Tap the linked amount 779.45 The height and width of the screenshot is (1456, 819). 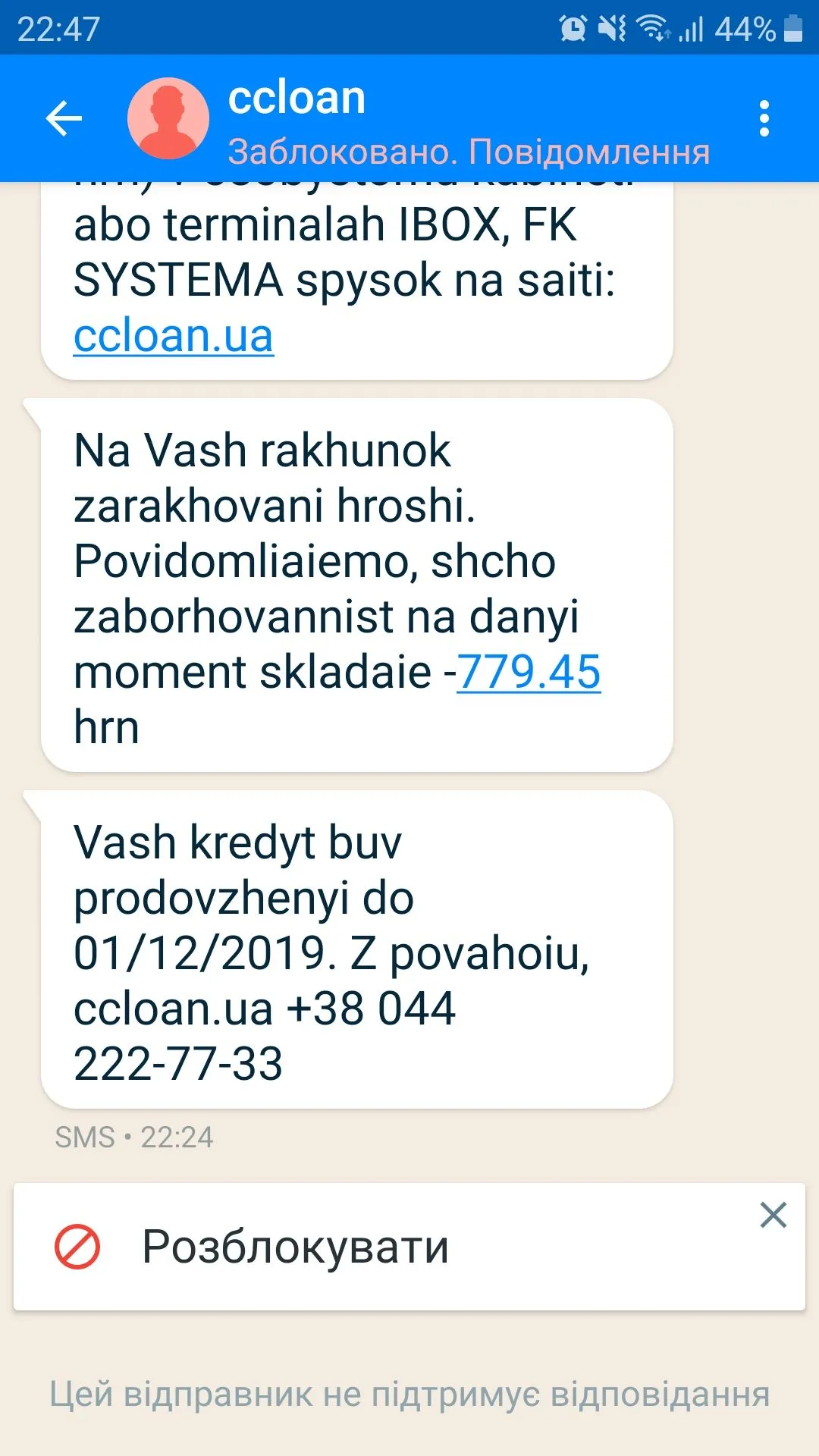click(529, 672)
